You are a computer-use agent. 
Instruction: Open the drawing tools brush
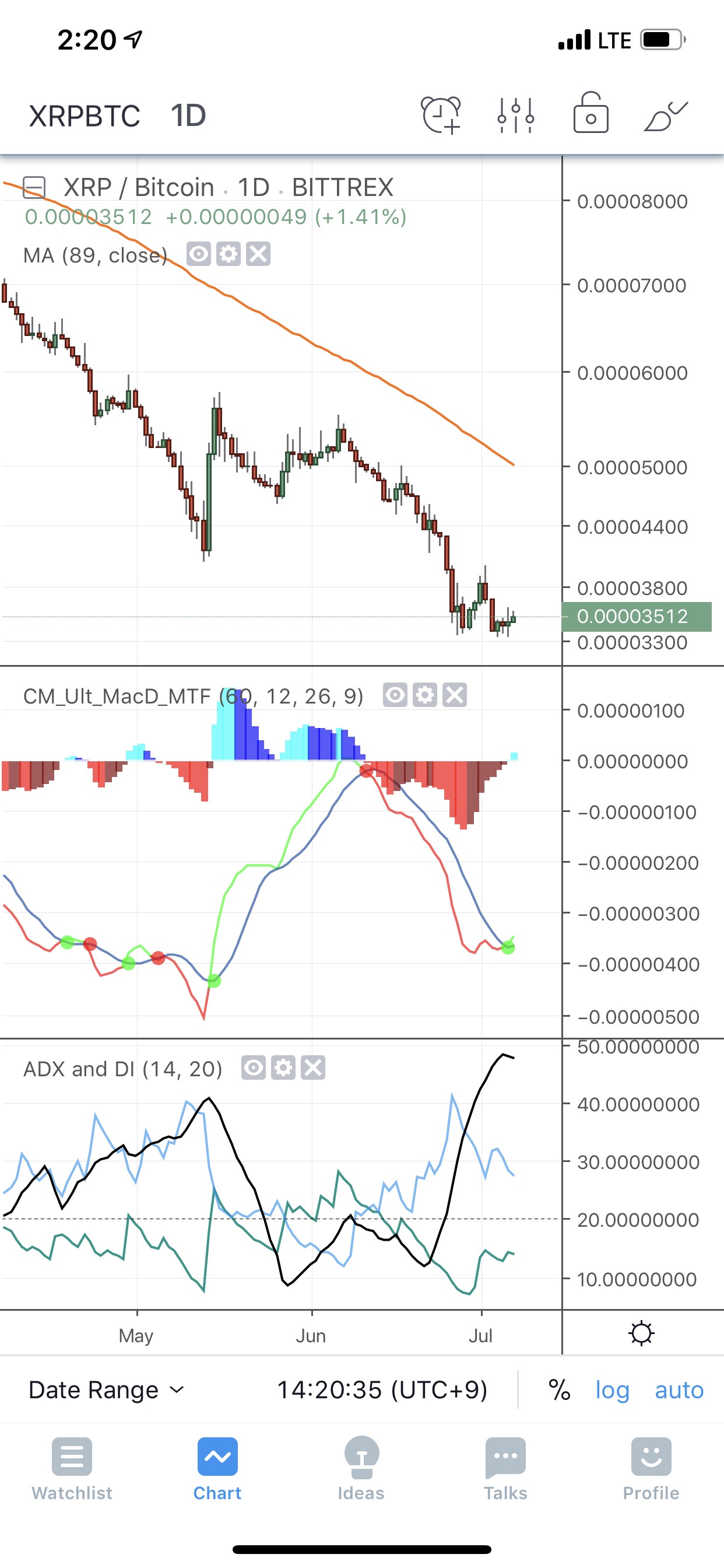(665, 114)
